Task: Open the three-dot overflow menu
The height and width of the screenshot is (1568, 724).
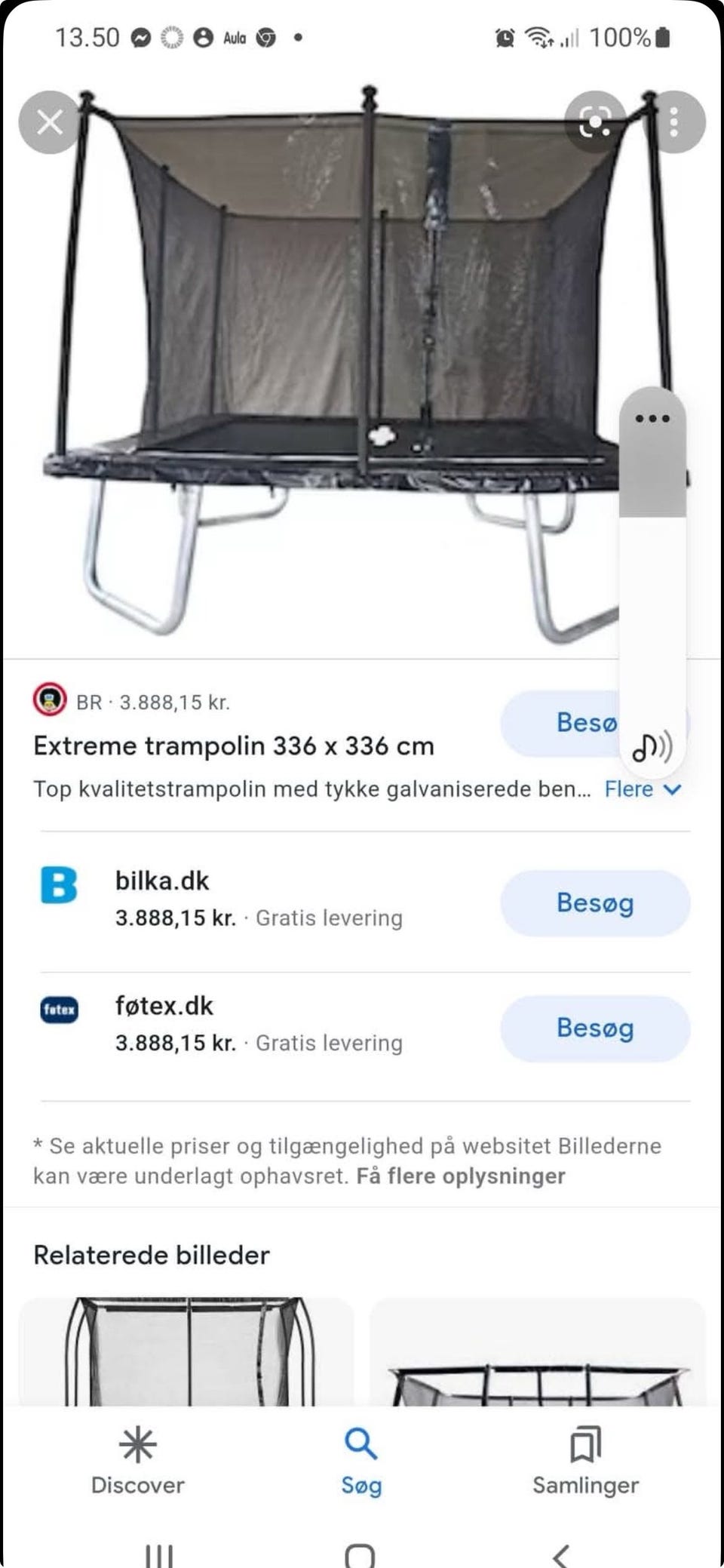Action: tap(673, 122)
